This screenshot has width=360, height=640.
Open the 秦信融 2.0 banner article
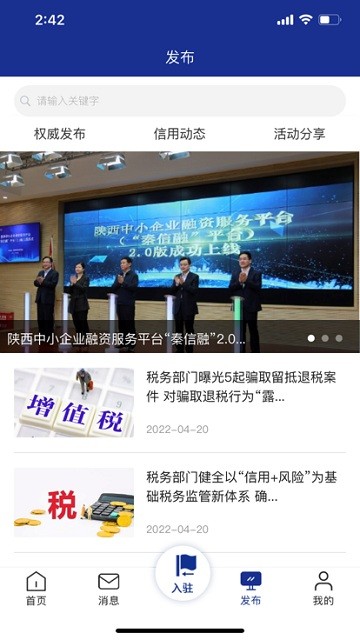click(180, 252)
